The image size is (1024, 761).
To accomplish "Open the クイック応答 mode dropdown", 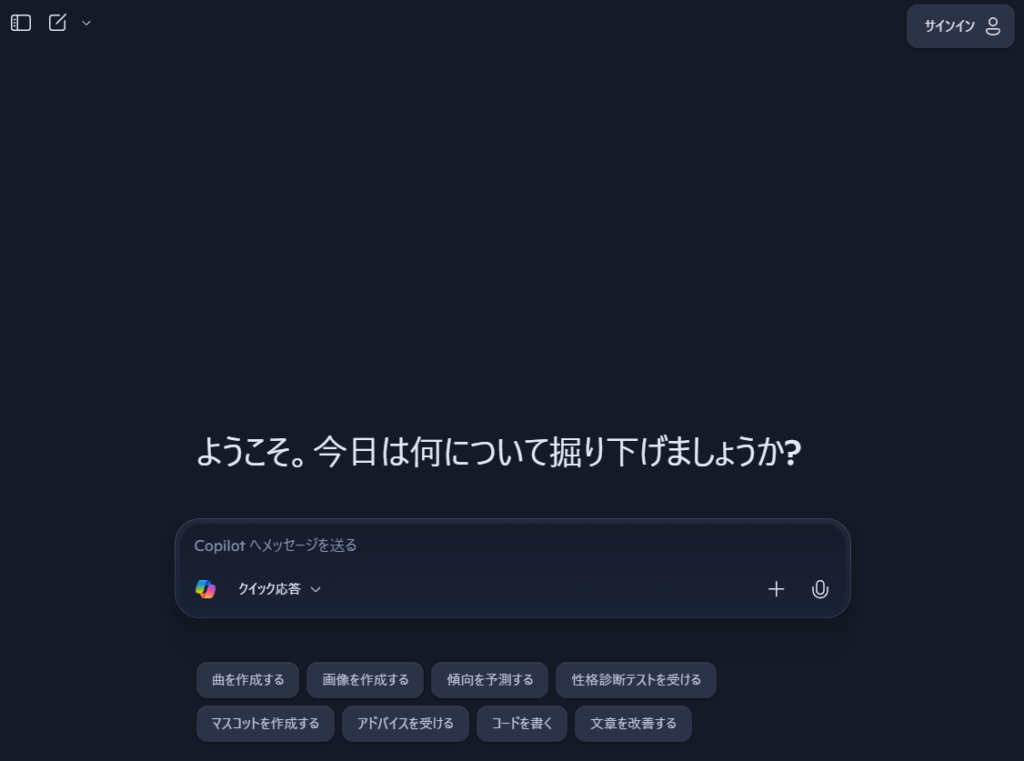I will (x=279, y=589).
